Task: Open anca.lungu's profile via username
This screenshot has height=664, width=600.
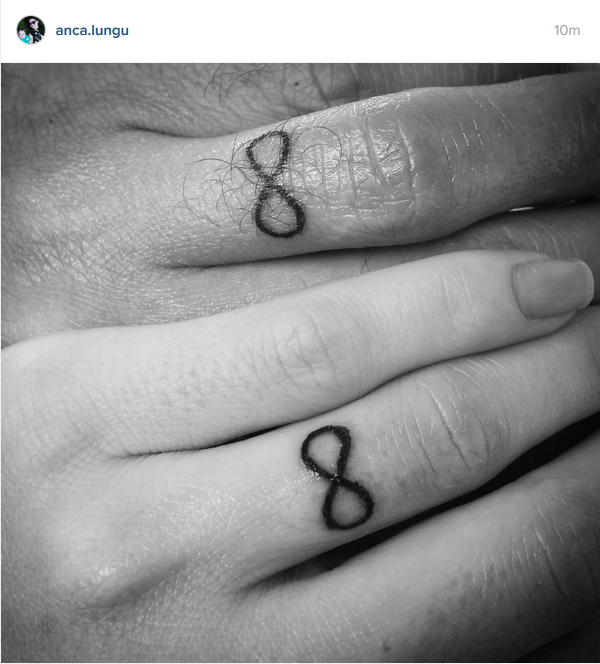Action: coord(92,30)
